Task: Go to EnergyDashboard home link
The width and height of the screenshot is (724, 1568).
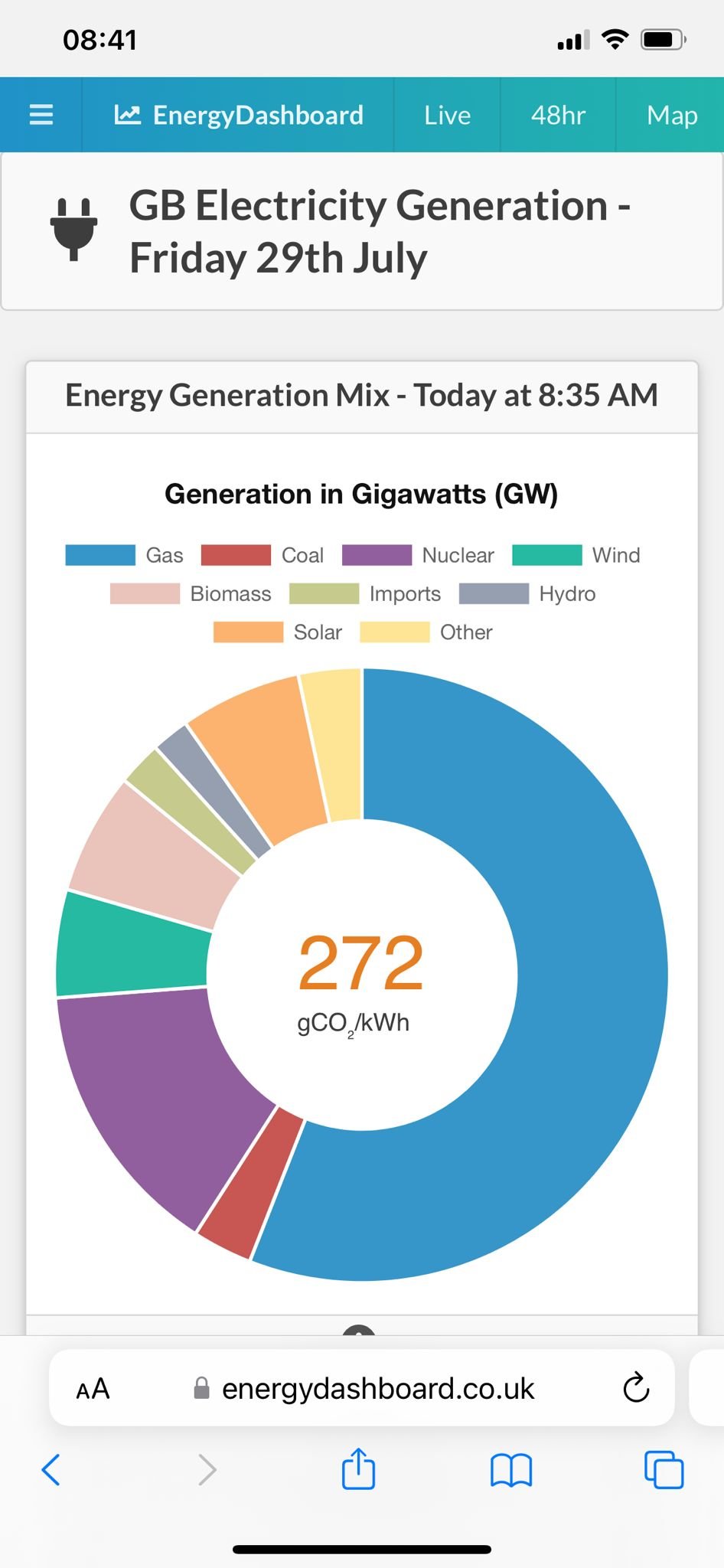Action: pyautogui.click(x=239, y=115)
